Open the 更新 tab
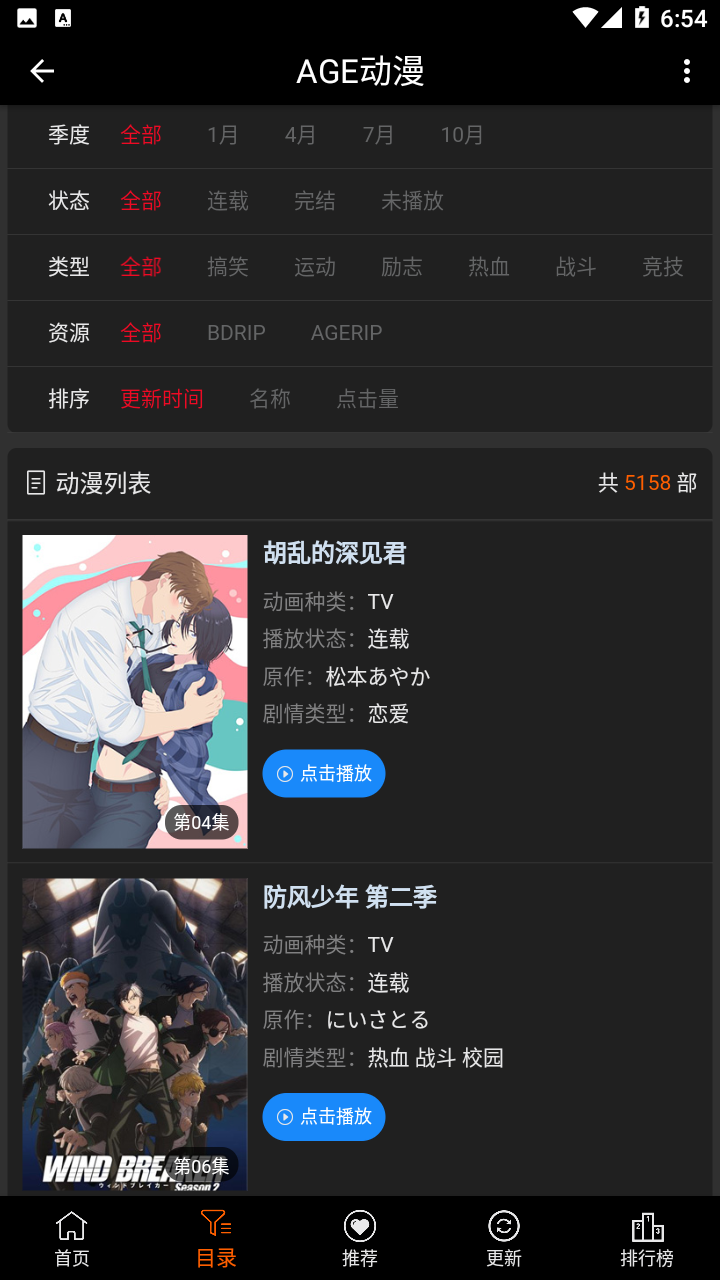Screen dimensions: 720x1280 [504, 1239]
